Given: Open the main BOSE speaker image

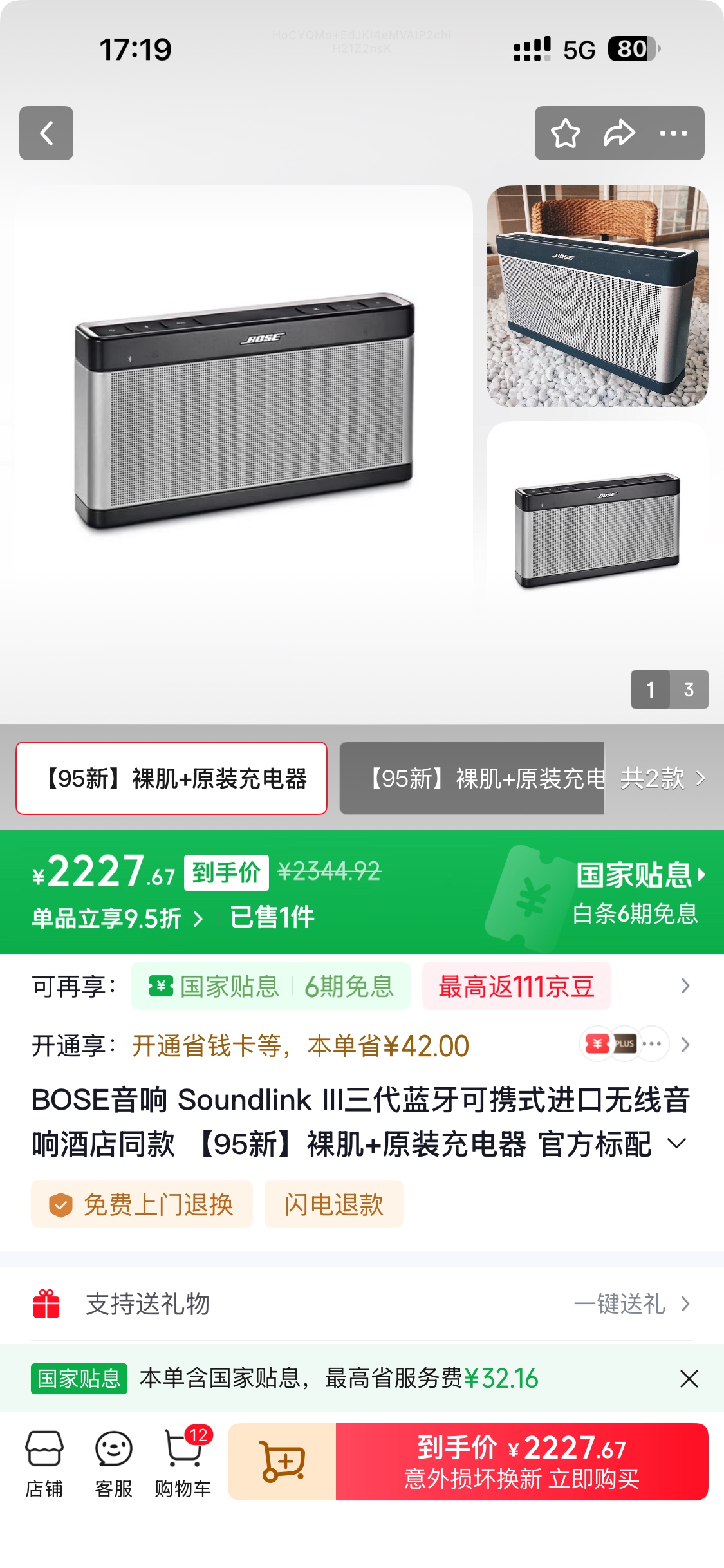Looking at the screenshot, I should (243, 412).
